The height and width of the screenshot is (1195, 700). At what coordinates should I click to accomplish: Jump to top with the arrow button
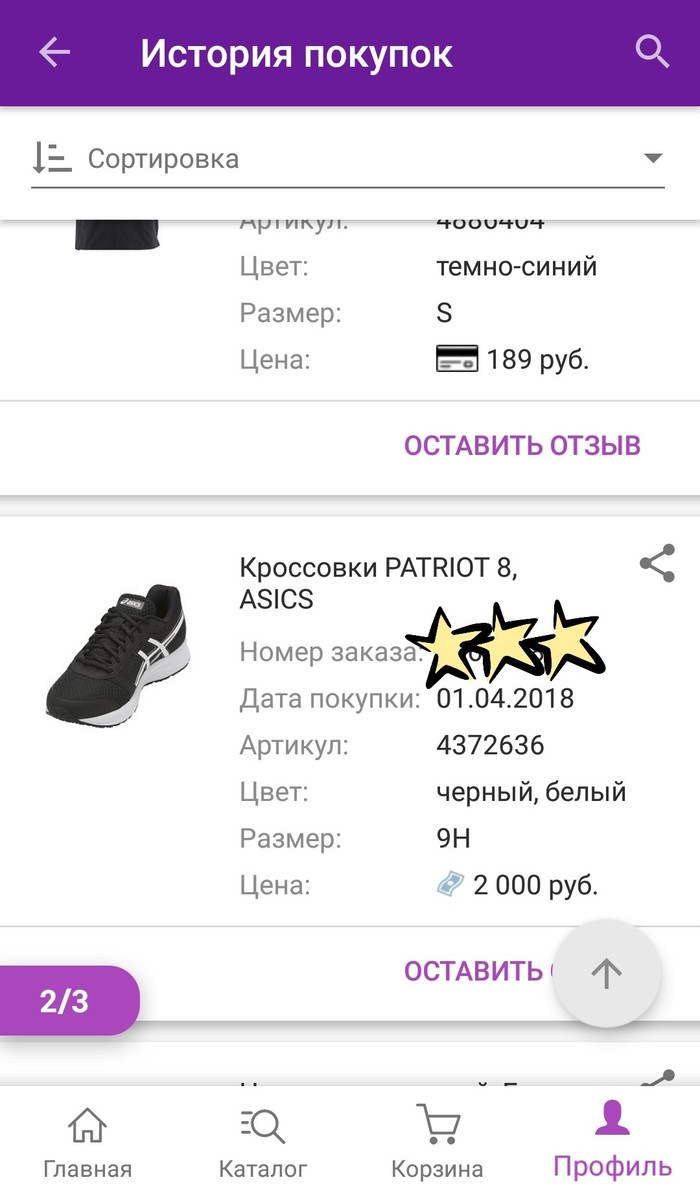click(x=607, y=973)
